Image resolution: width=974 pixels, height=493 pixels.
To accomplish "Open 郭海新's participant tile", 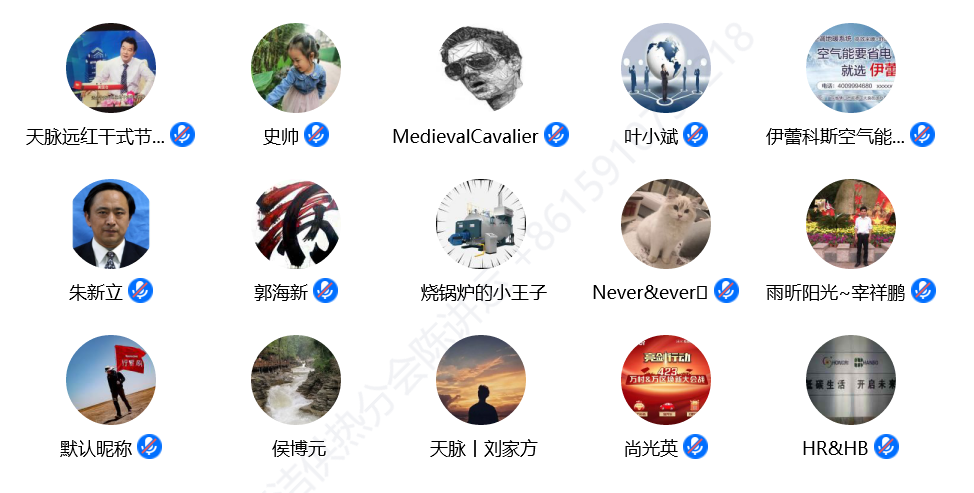I will tap(296, 224).
